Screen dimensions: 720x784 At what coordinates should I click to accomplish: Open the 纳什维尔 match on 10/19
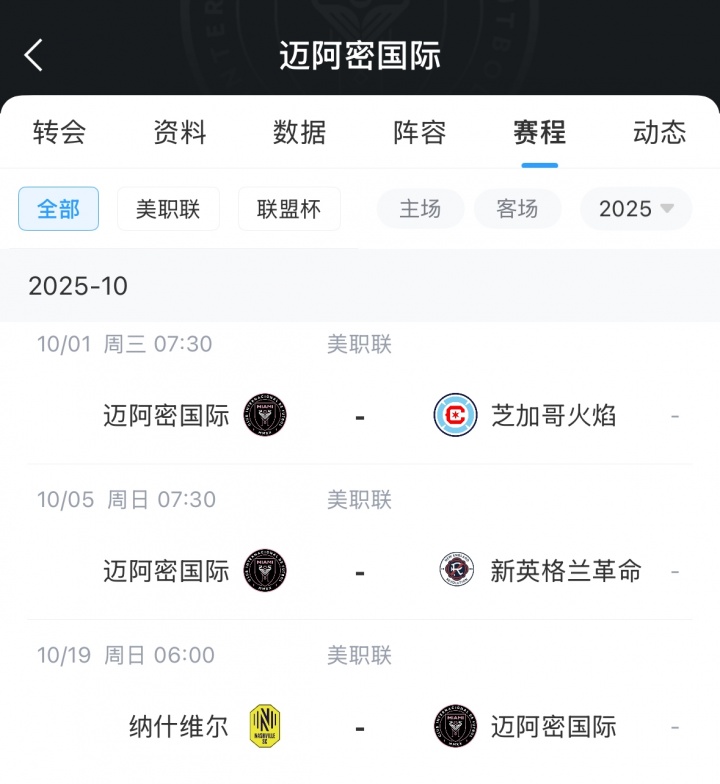click(x=360, y=726)
